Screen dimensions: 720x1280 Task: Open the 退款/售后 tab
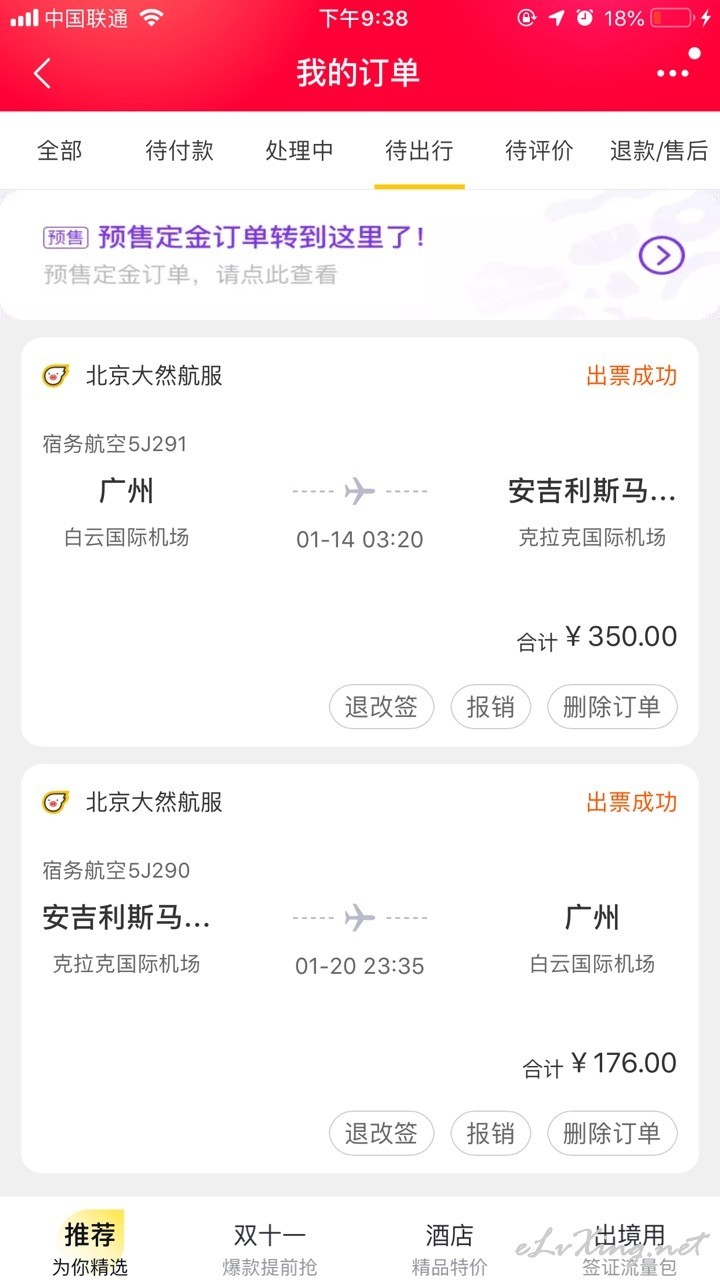[659, 151]
